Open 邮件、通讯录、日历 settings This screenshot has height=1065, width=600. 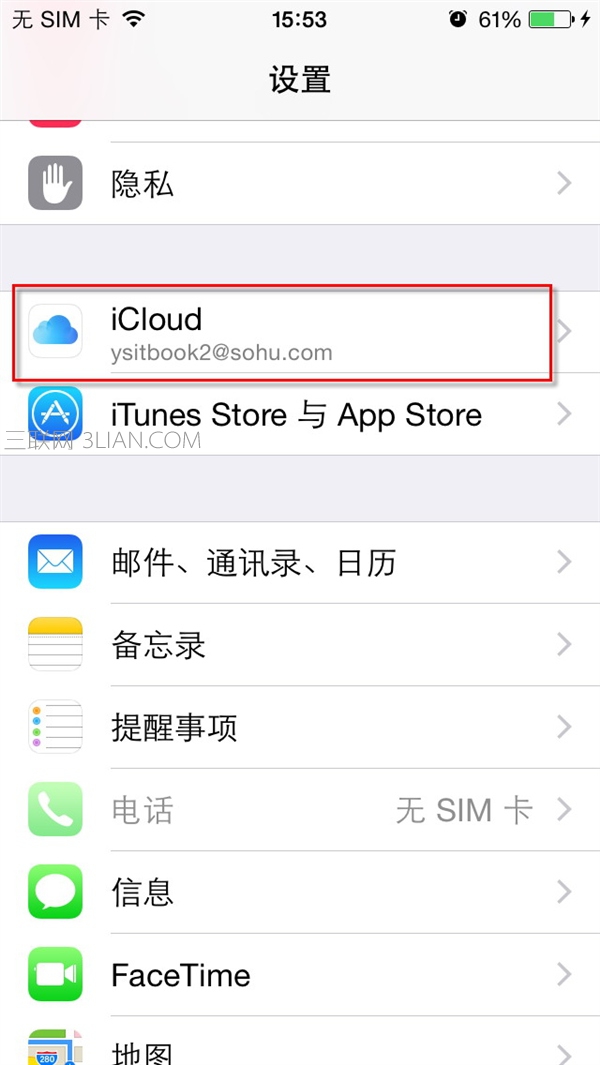[300, 562]
